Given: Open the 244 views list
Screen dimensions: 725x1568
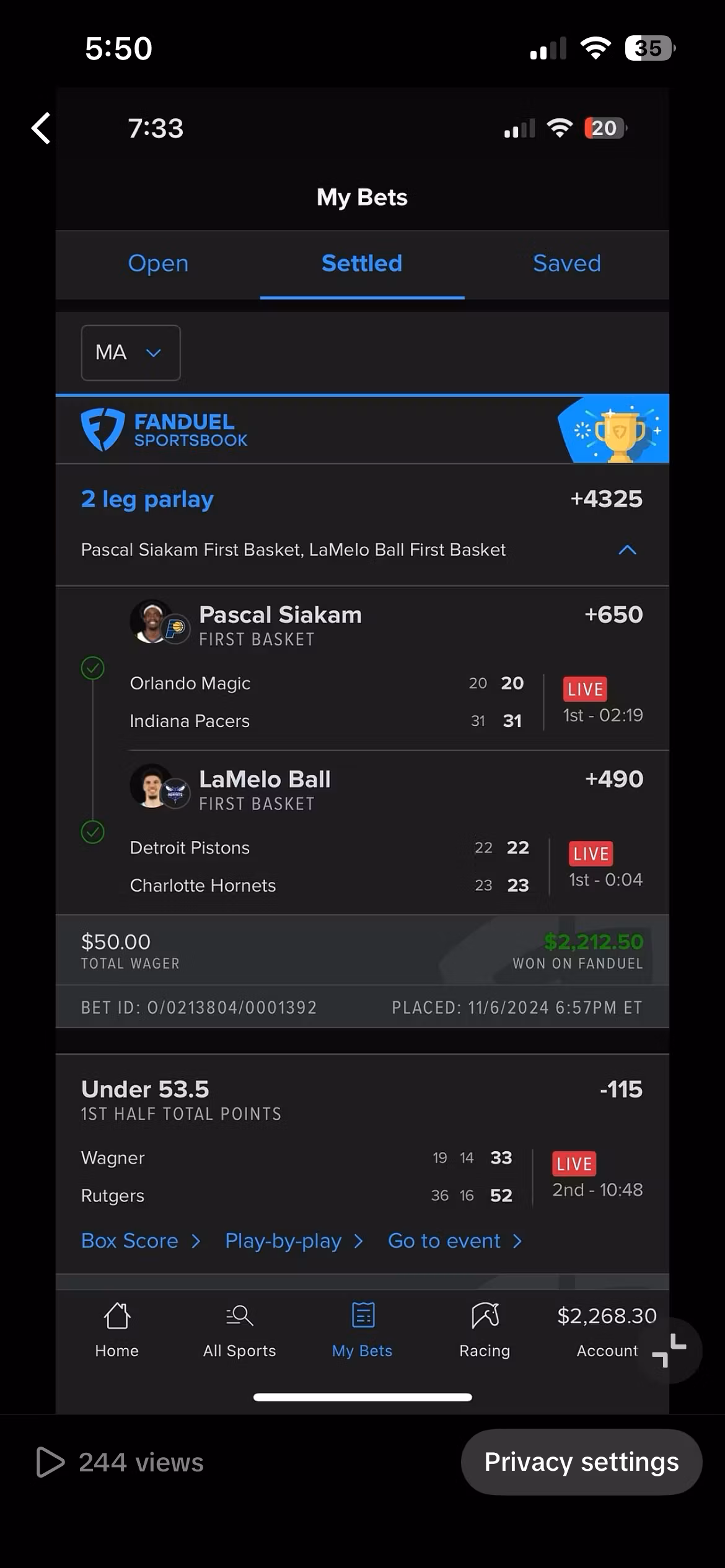Looking at the screenshot, I should pos(120,1462).
